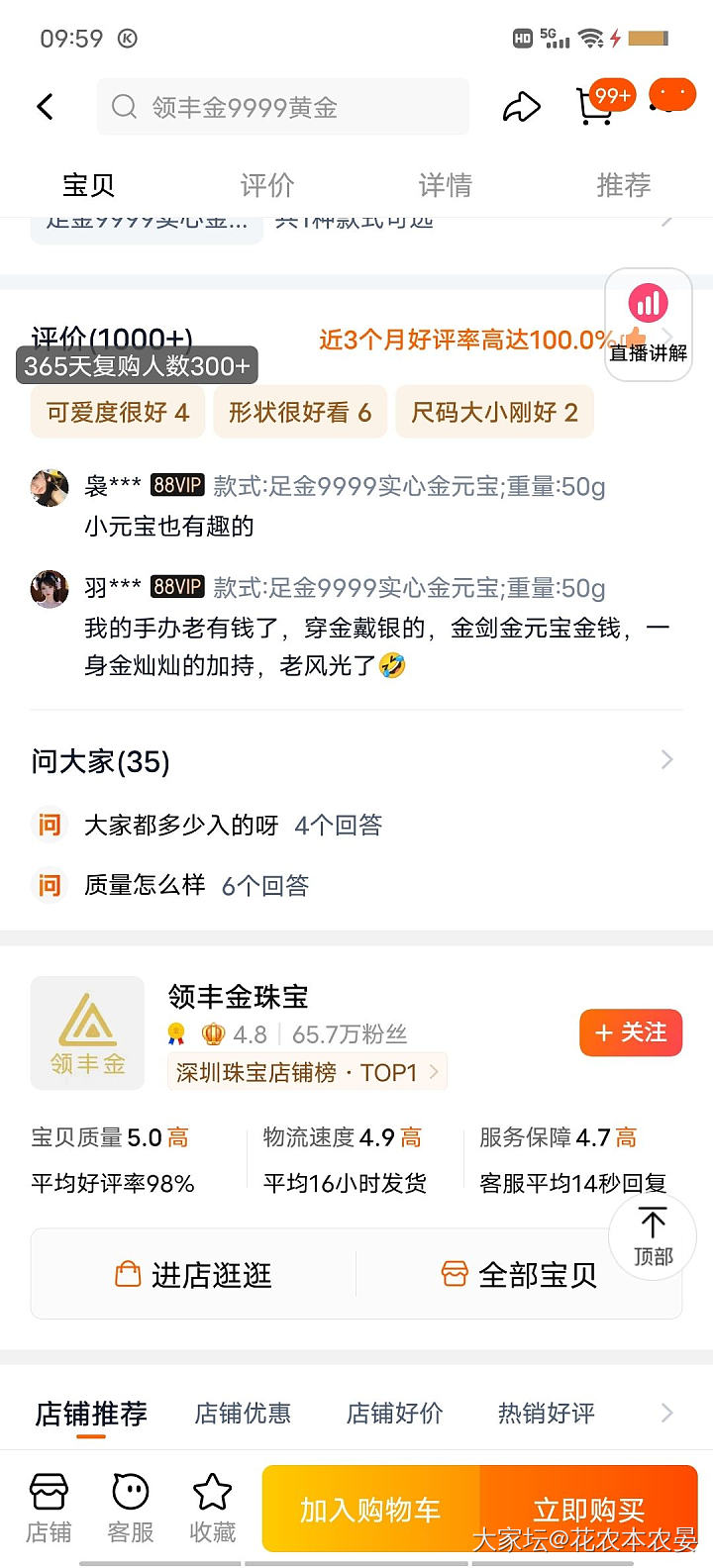Screen dimensions: 713x1568
Task: Jump back to top with 顶部
Action: (x=653, y=1236)
